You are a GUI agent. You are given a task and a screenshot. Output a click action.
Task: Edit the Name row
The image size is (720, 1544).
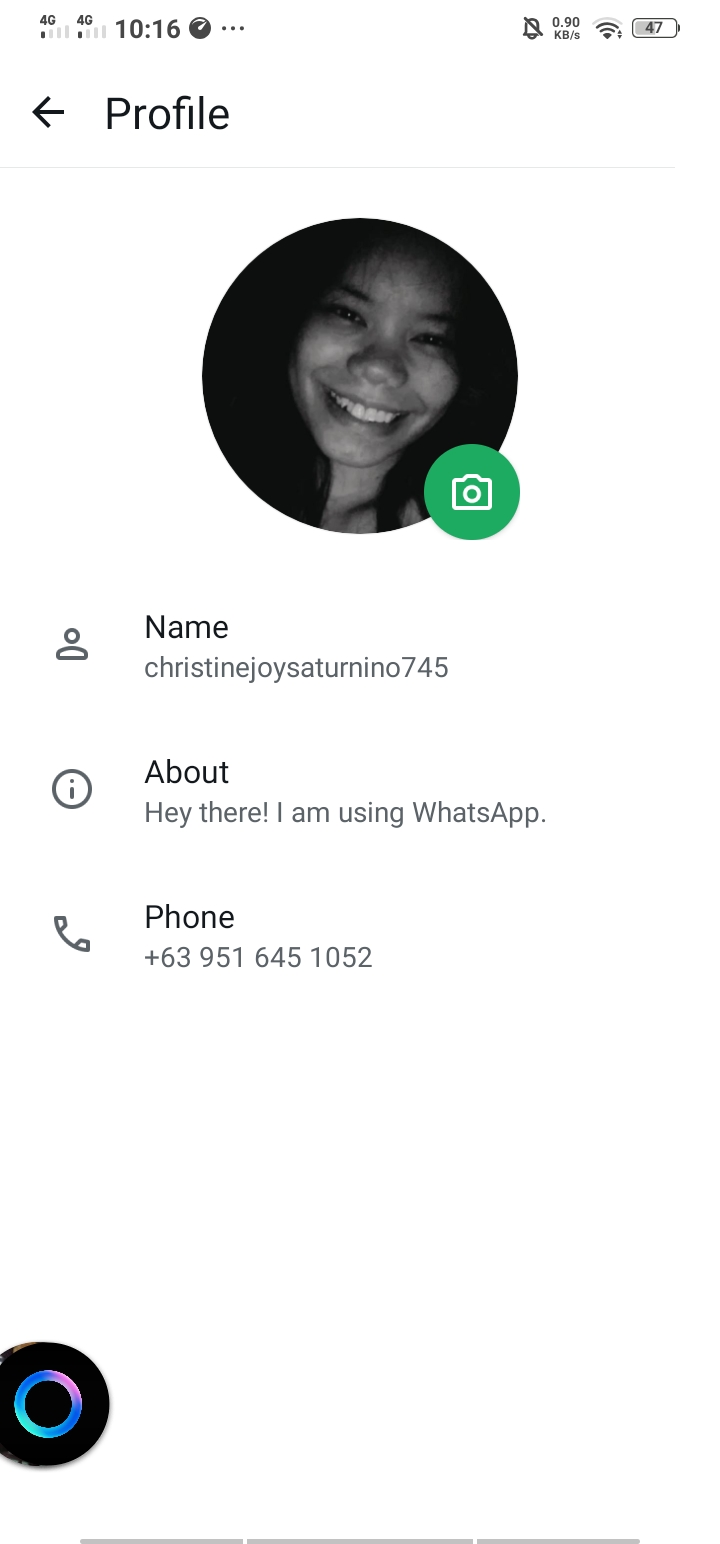(360, 645)
